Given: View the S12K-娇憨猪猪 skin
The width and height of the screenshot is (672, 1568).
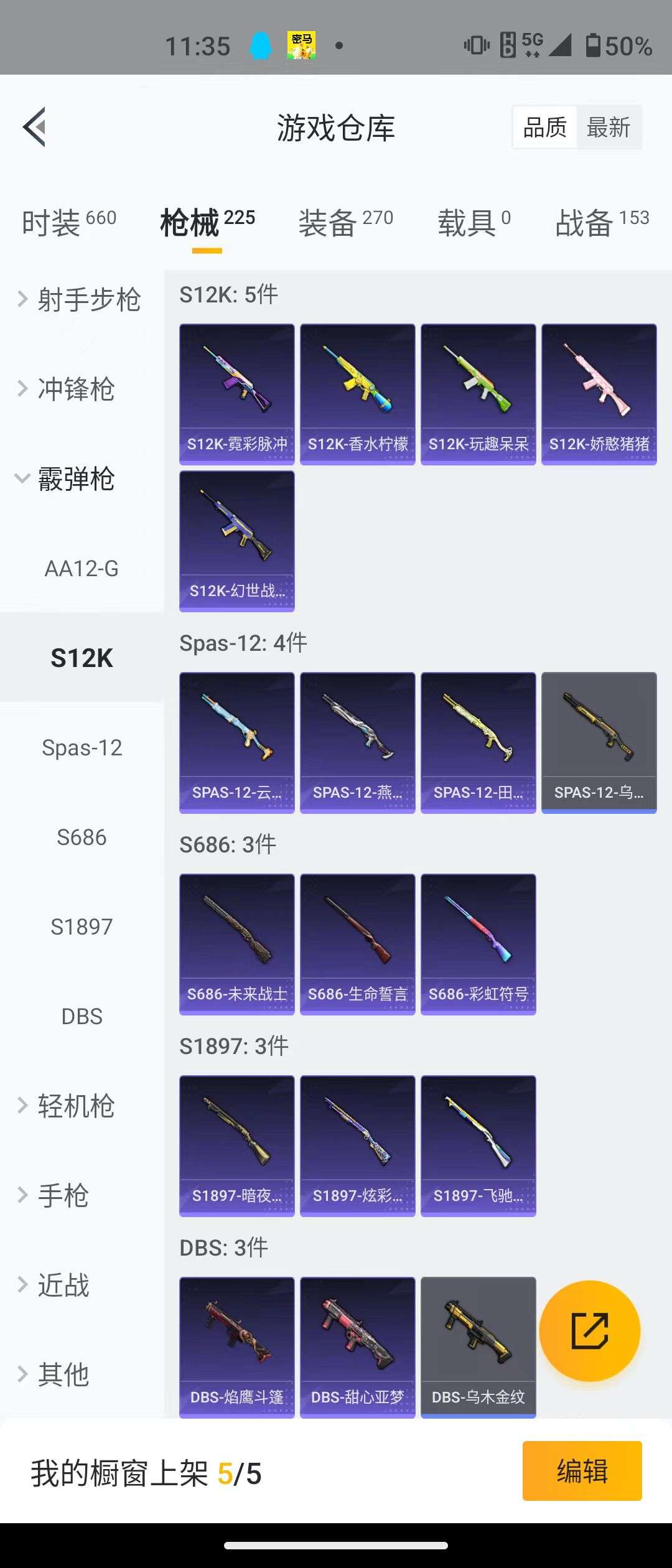Looking at the screenshot, I should click(599, 394).
